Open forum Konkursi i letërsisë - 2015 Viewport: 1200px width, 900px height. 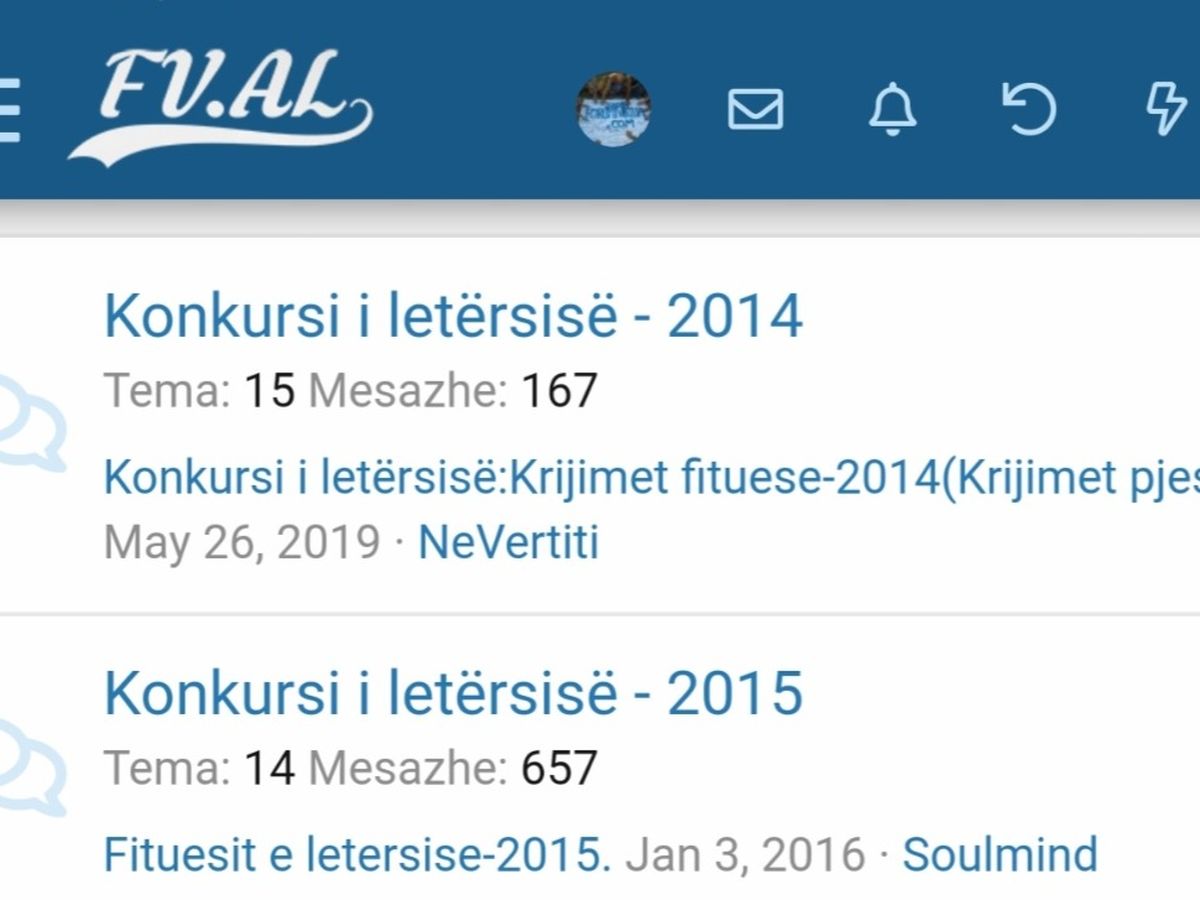point(453,692)
